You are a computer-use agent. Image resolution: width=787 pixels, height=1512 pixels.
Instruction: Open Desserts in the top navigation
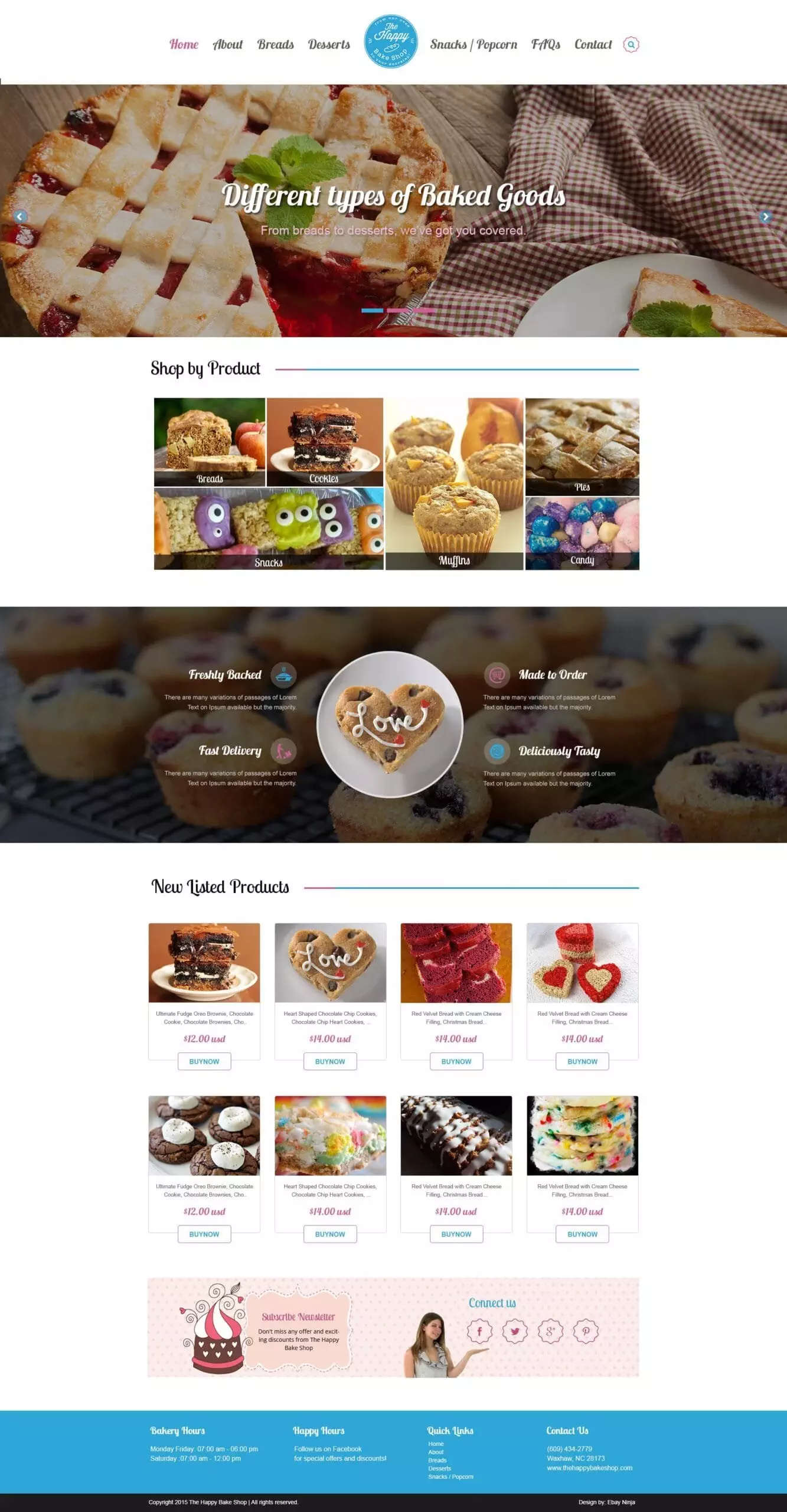coord(329,45)
